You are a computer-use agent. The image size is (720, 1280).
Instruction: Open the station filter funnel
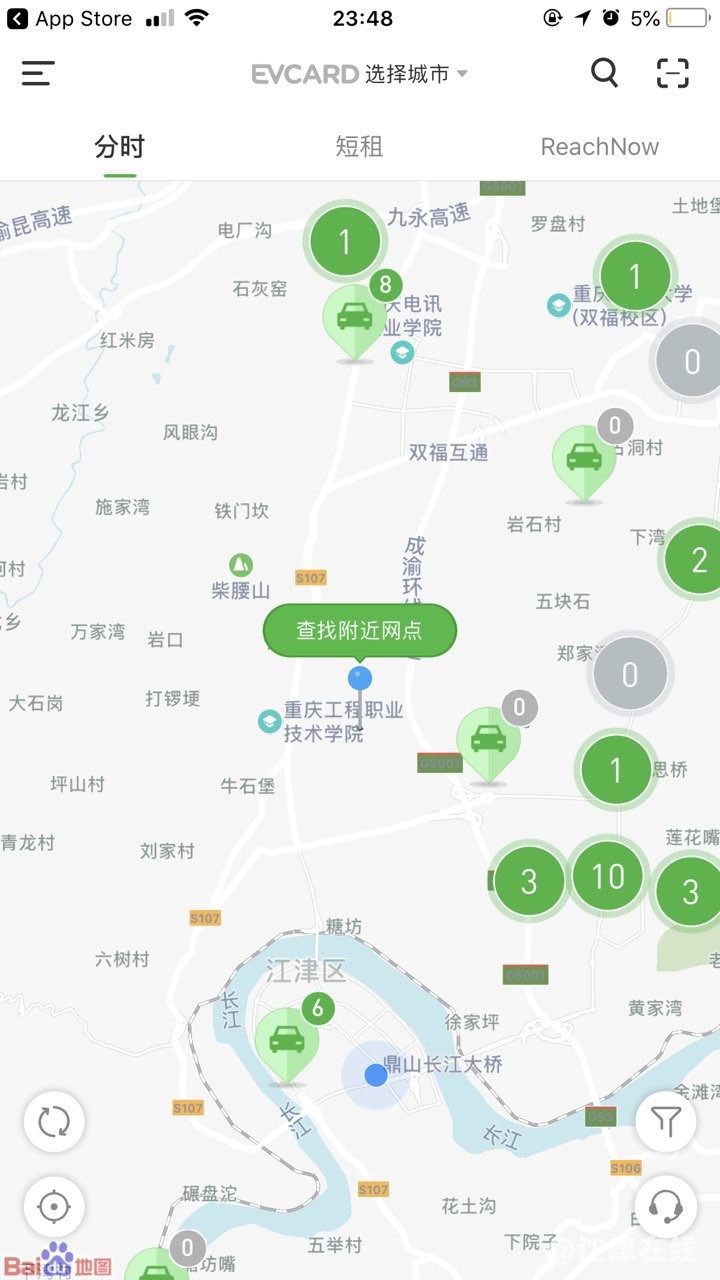click(x=665, y=1122)
